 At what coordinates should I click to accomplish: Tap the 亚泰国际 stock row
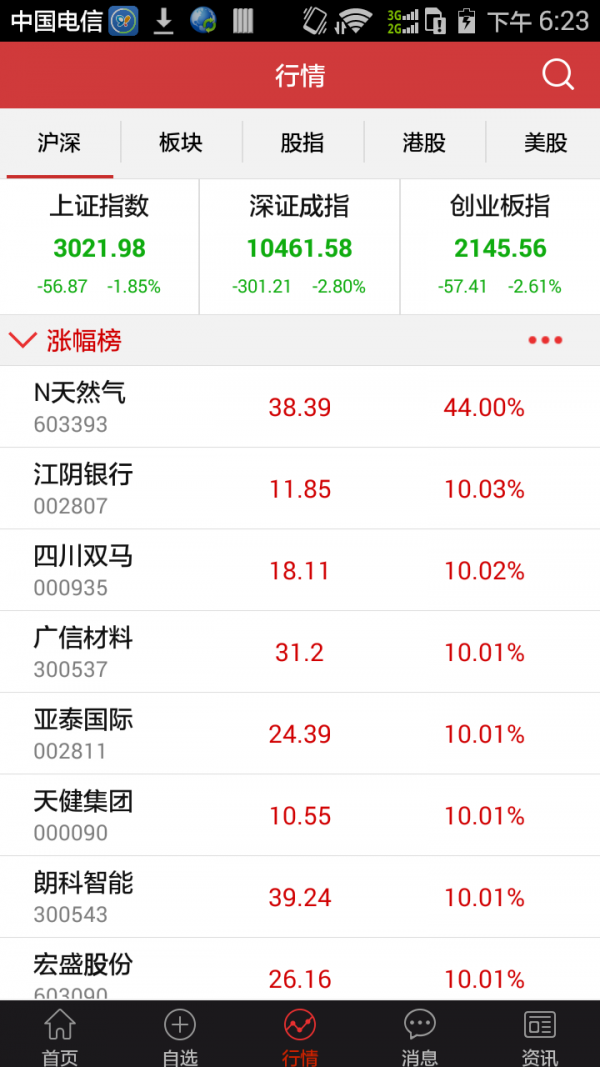[300, 735]
